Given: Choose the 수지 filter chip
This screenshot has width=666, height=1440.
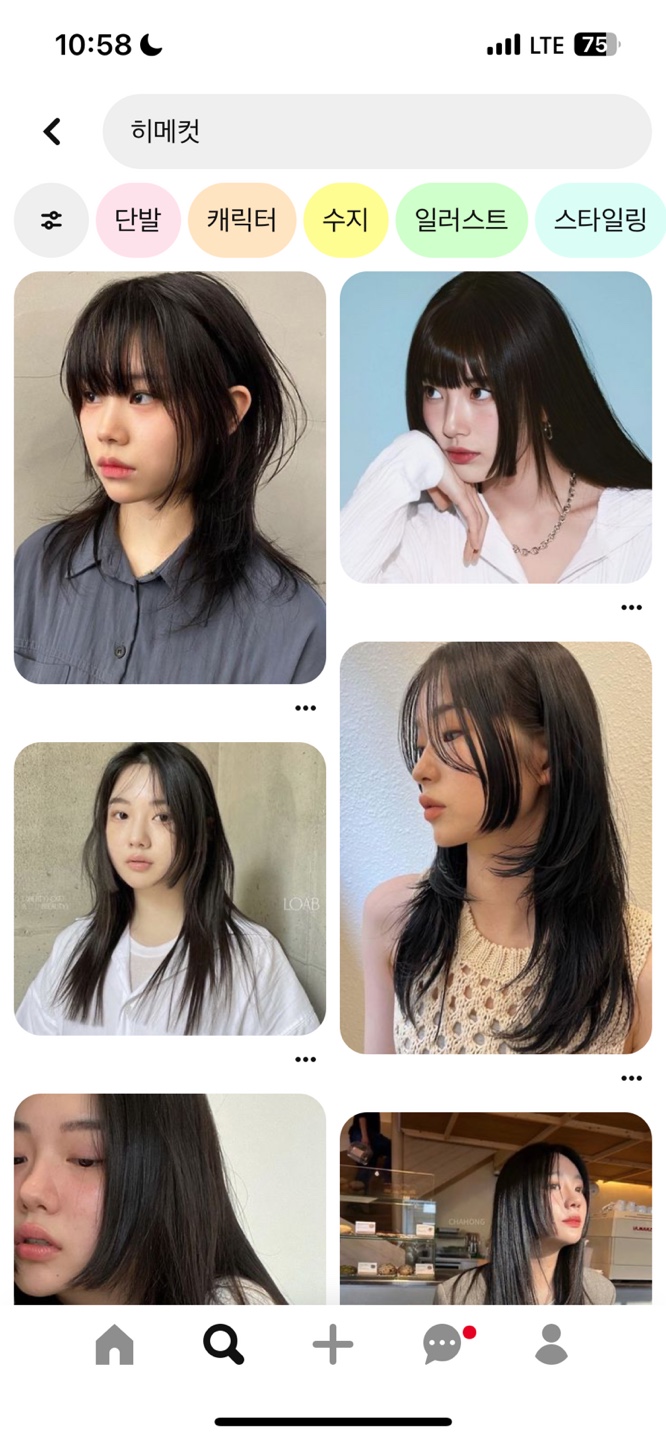Looking at the screenshot, I should (x=346, y=220).
